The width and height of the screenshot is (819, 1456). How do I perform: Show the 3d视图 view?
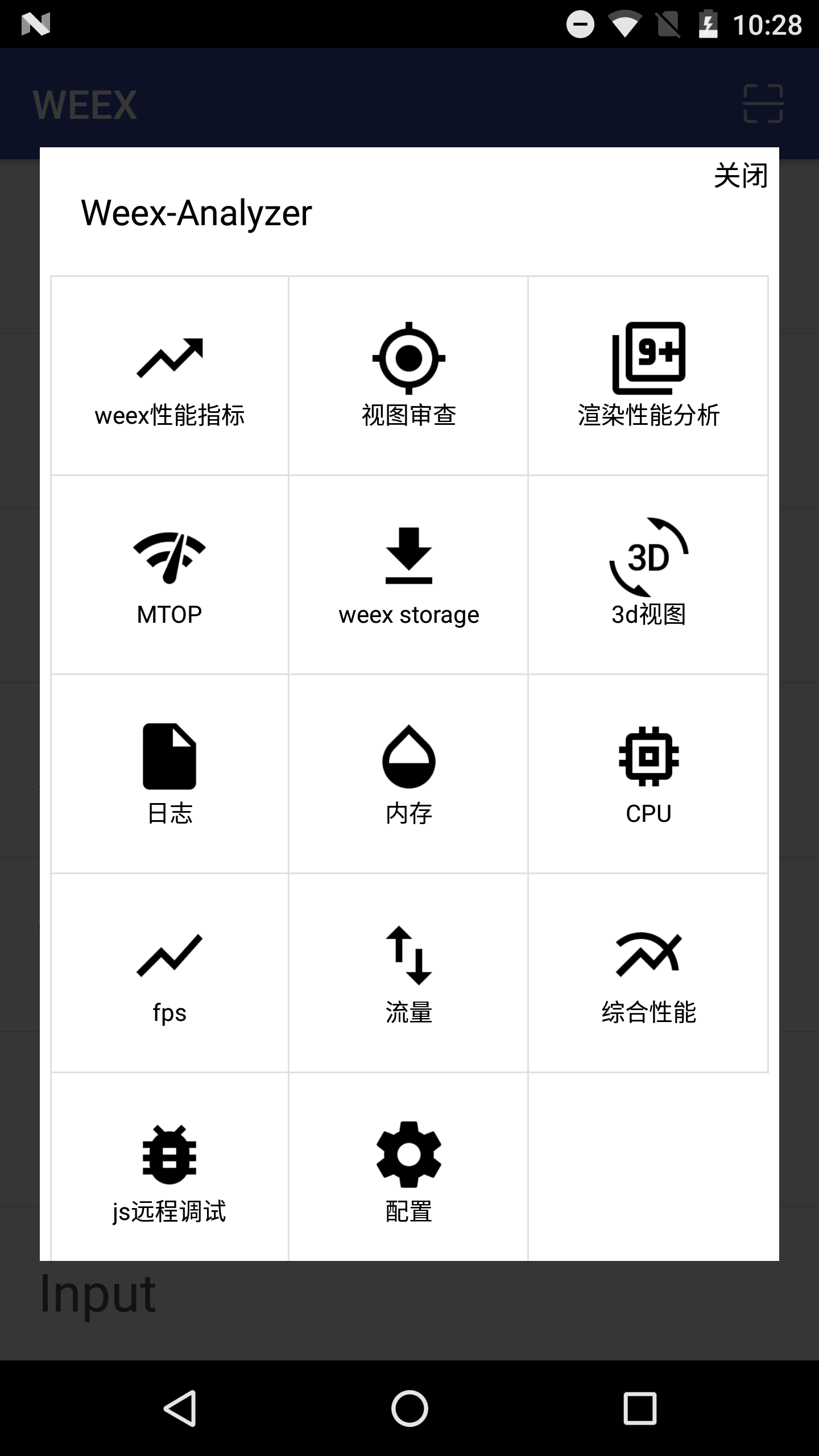(x=648, y=575)
